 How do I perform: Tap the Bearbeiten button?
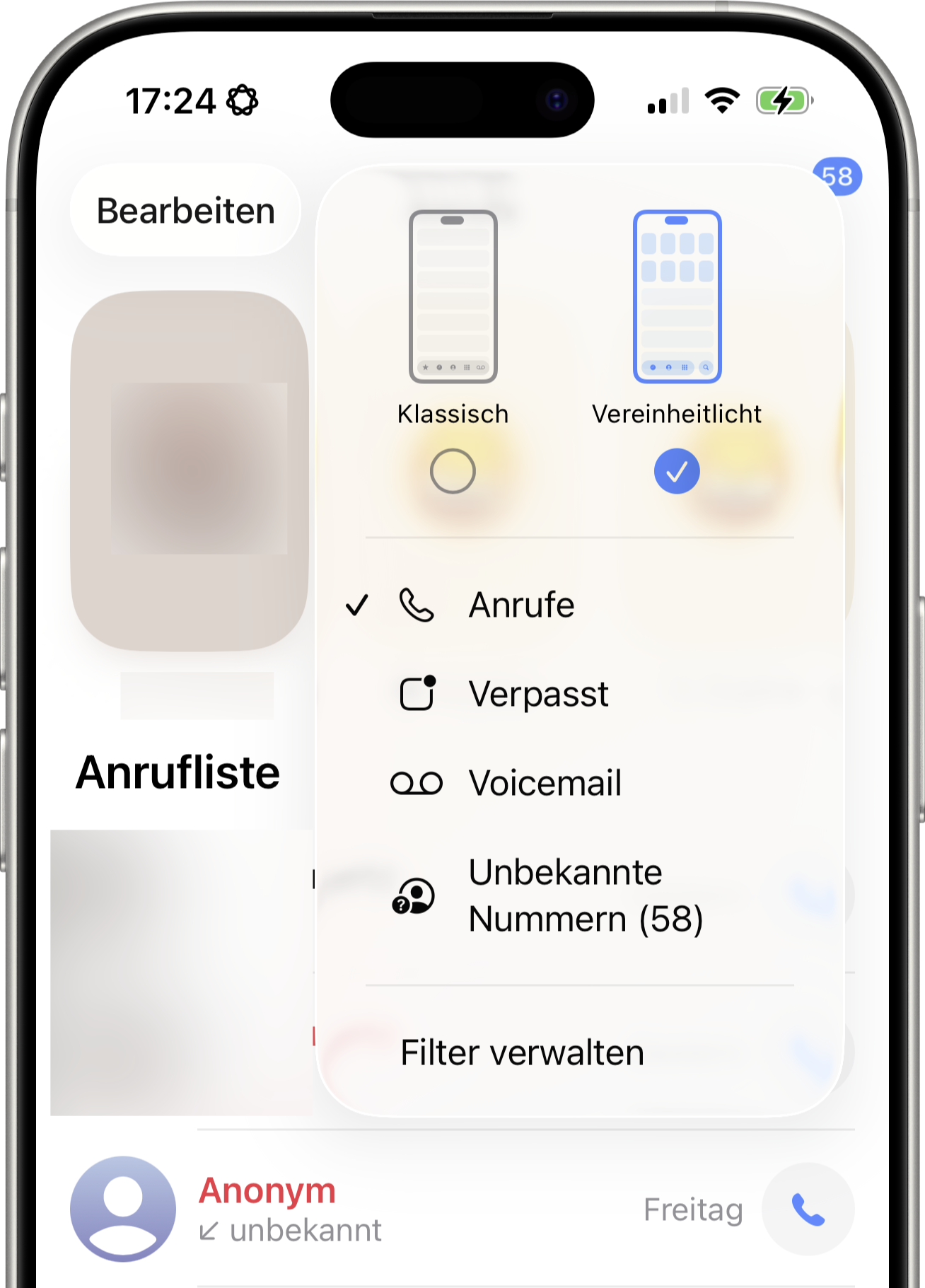[185, 211]
